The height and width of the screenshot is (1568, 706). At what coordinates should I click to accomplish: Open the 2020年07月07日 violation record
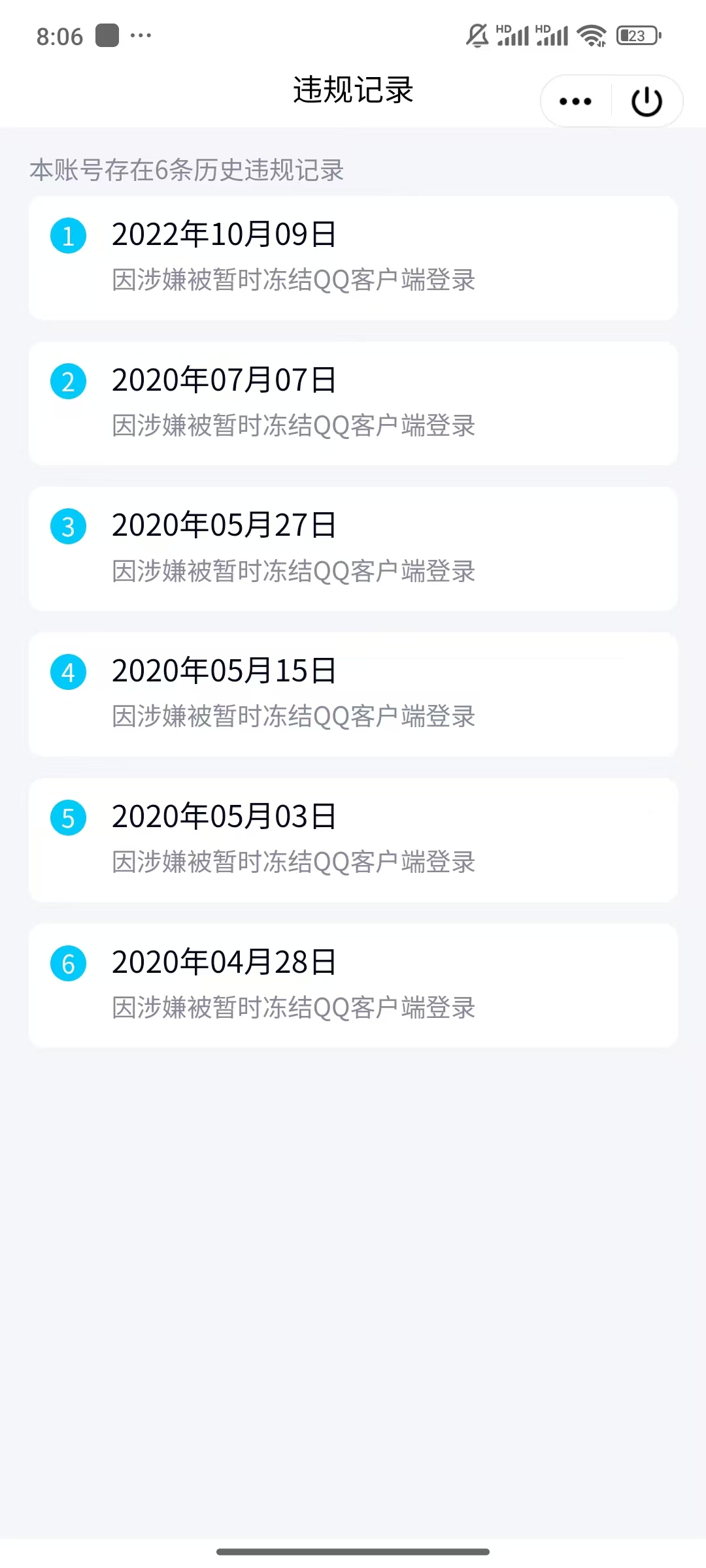pos(353,403)
